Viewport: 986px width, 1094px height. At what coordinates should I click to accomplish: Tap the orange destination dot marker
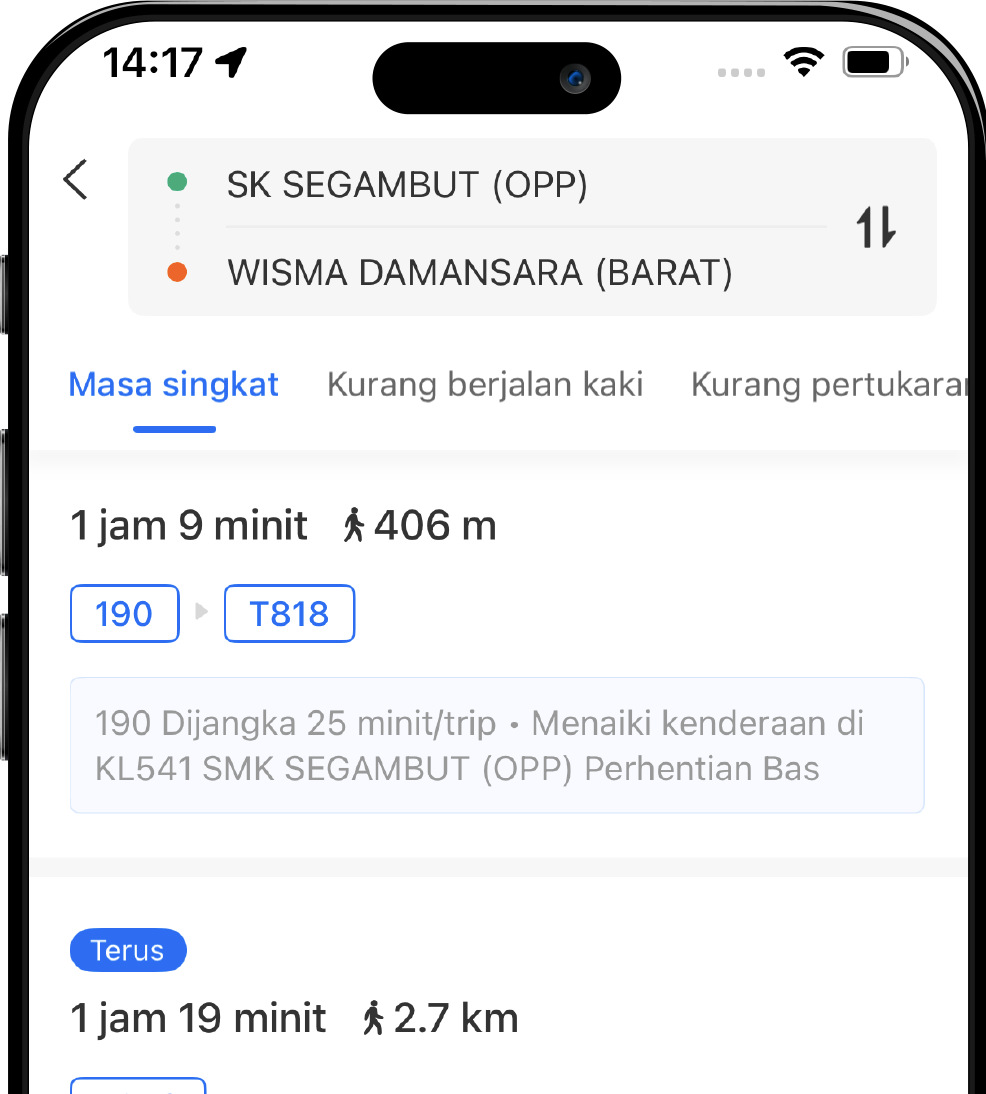(x=177, y=272)
